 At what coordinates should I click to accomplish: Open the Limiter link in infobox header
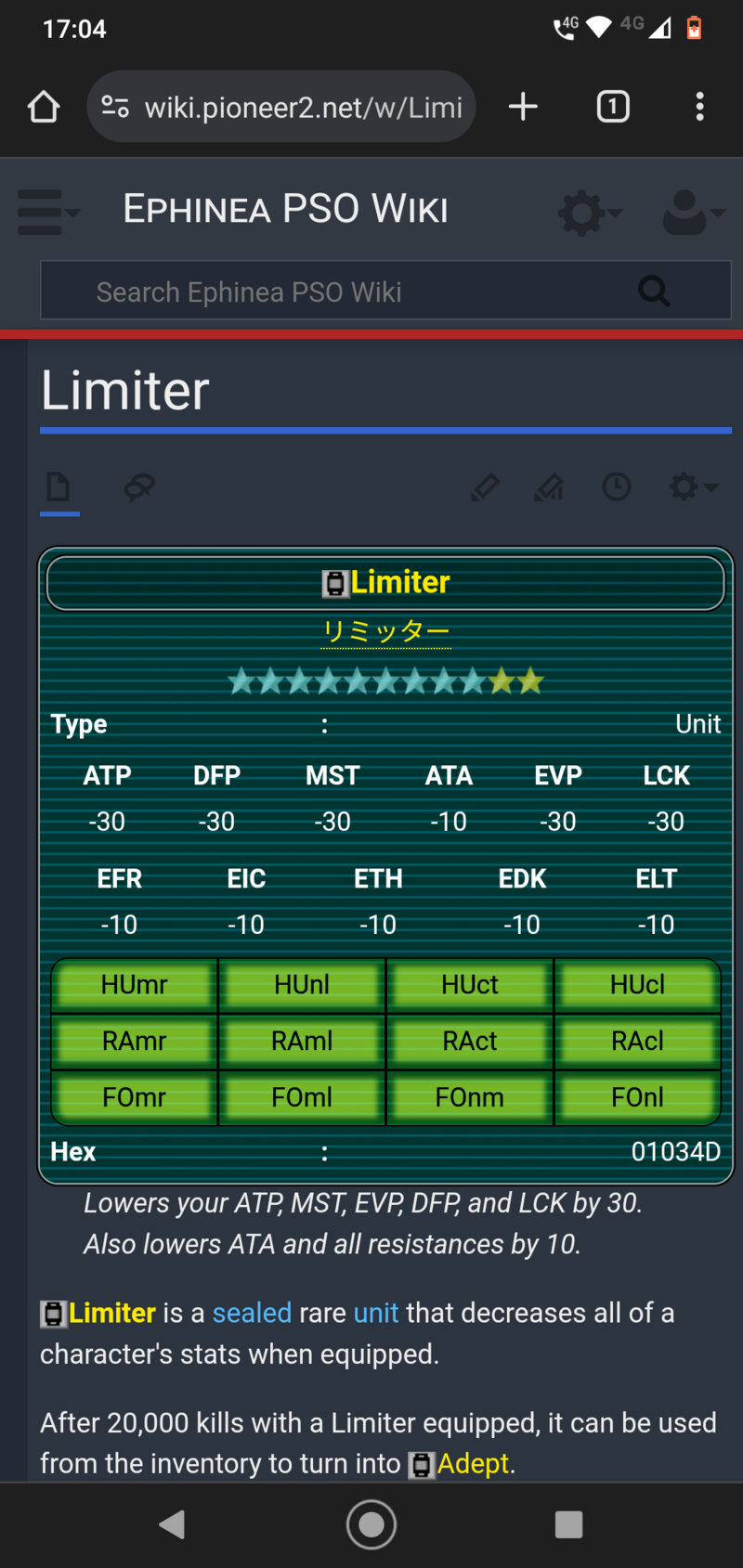399,582
